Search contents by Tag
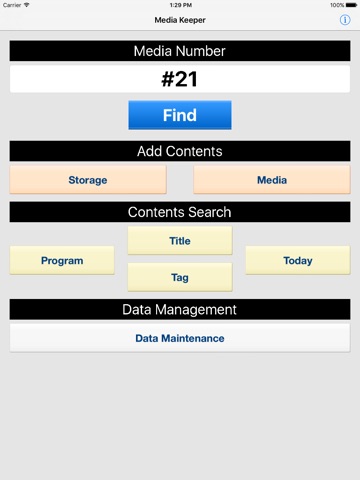 (x=180, y=277)
